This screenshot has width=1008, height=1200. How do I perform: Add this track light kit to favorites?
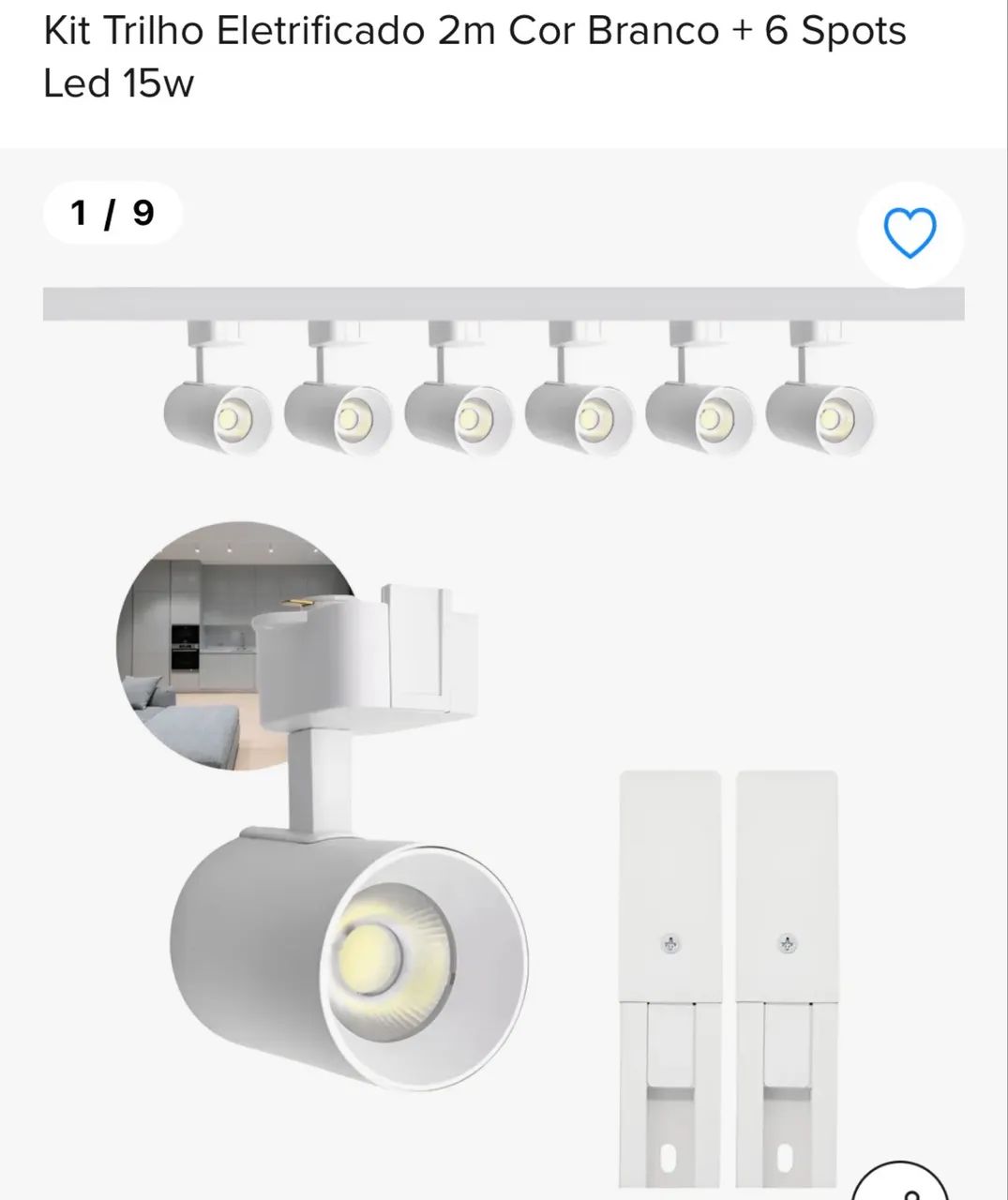click(910, 233)
